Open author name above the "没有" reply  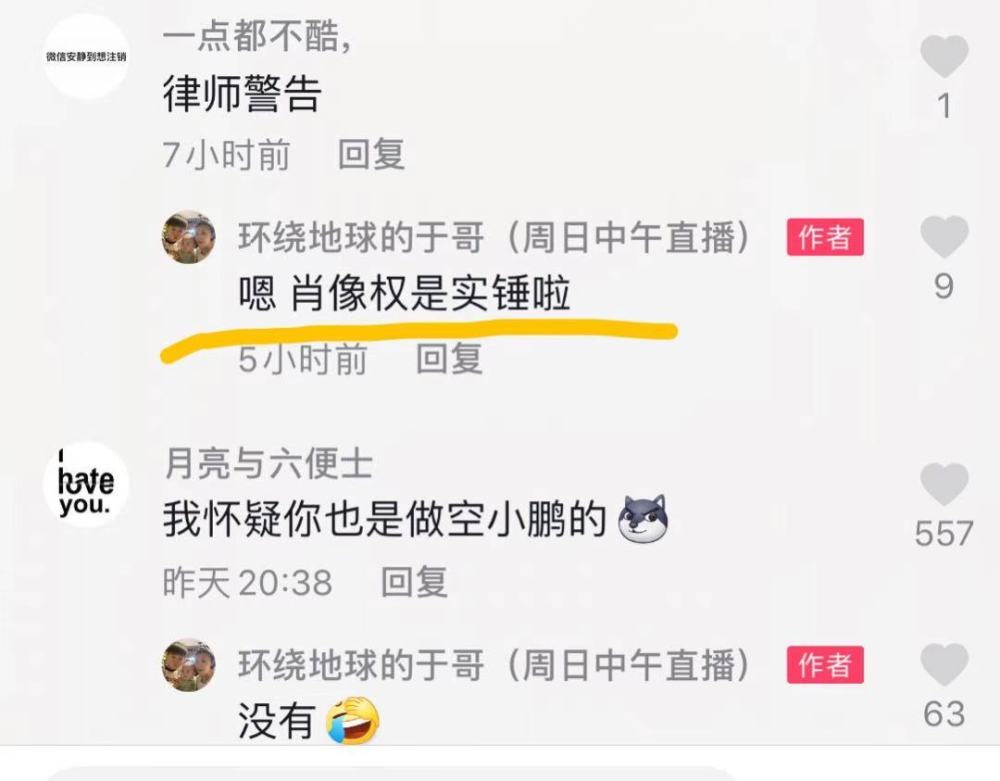pyautogui.click(x=494, y=665)
